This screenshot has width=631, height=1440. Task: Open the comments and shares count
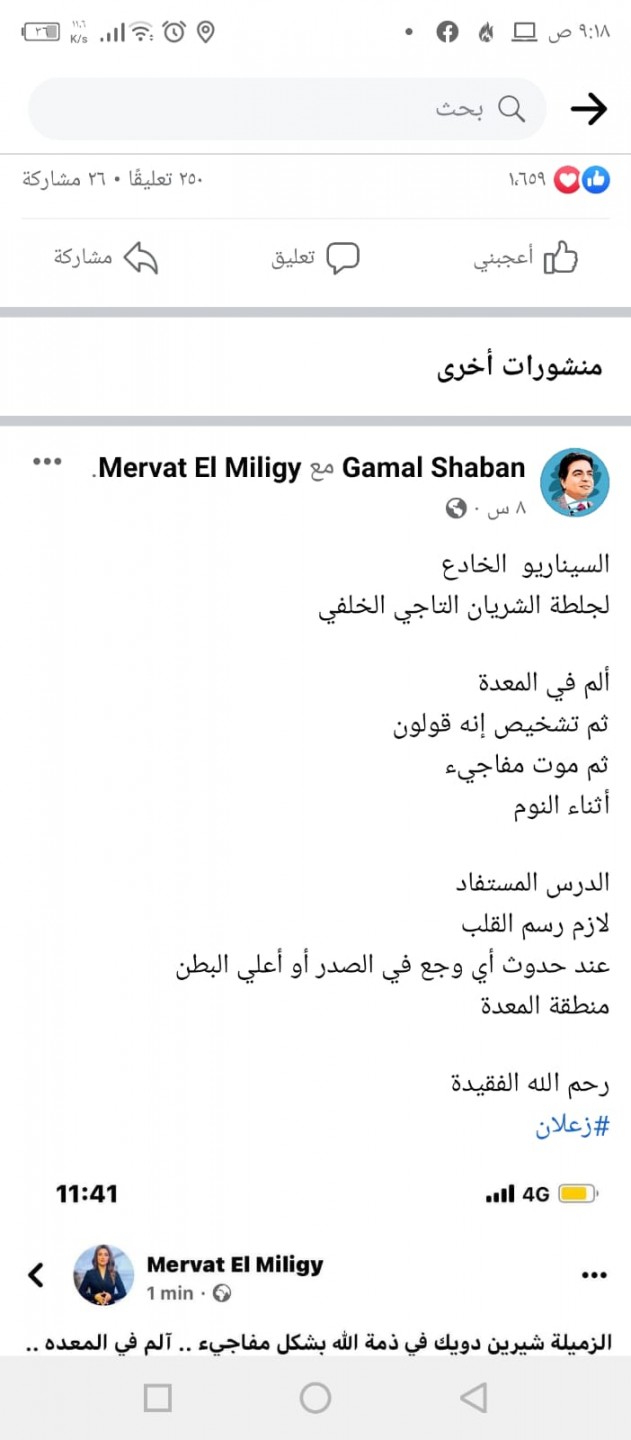[112, 180]
